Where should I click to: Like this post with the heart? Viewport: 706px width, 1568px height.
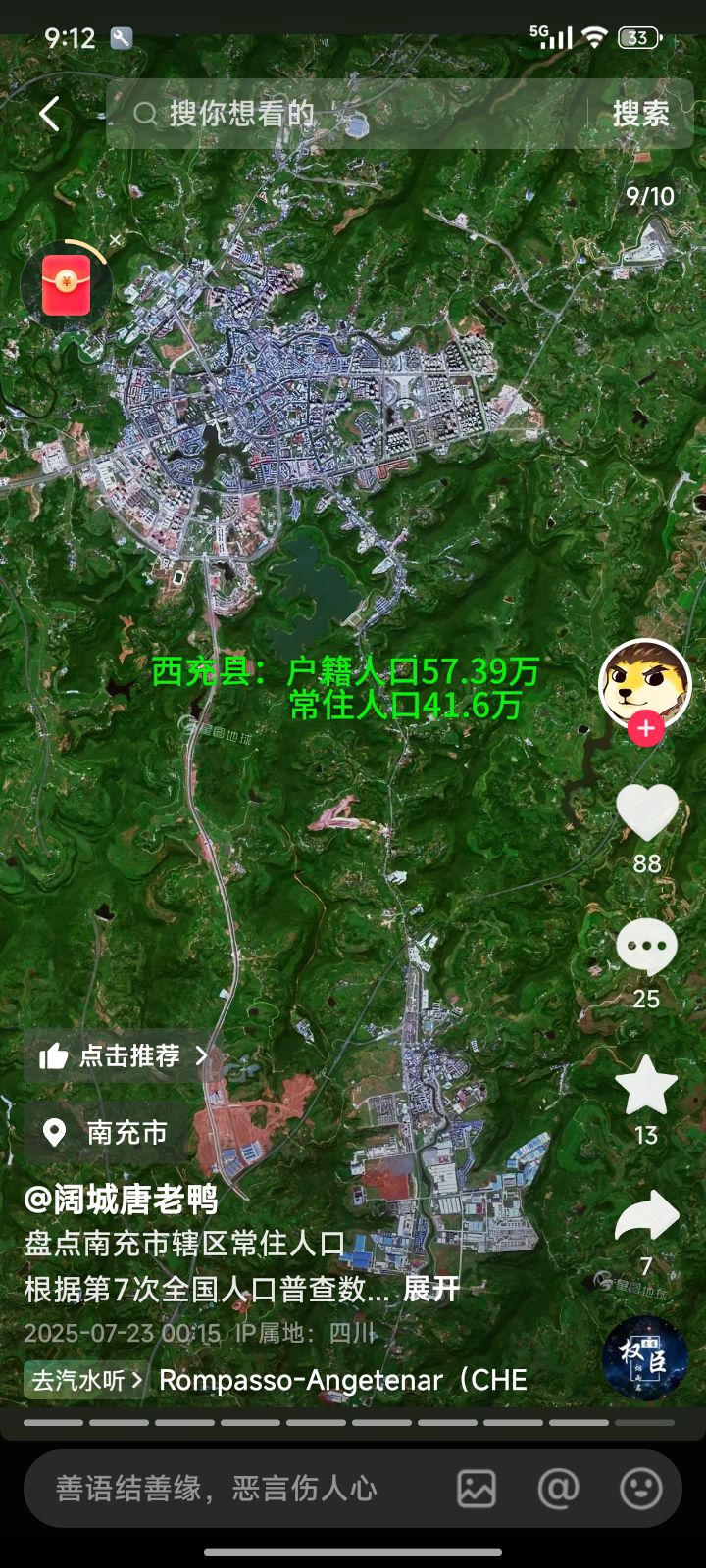point(646,812)
